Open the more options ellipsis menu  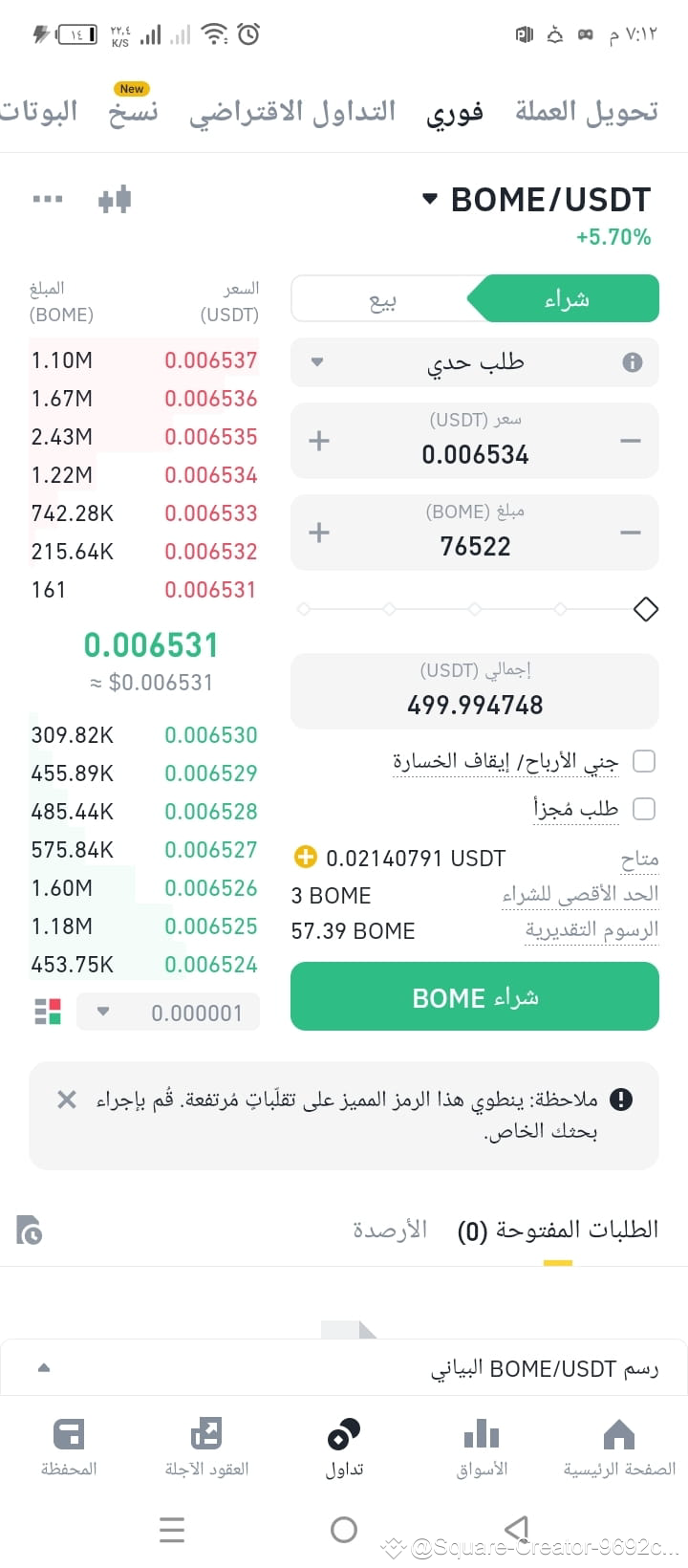click(x=47, y=199)
